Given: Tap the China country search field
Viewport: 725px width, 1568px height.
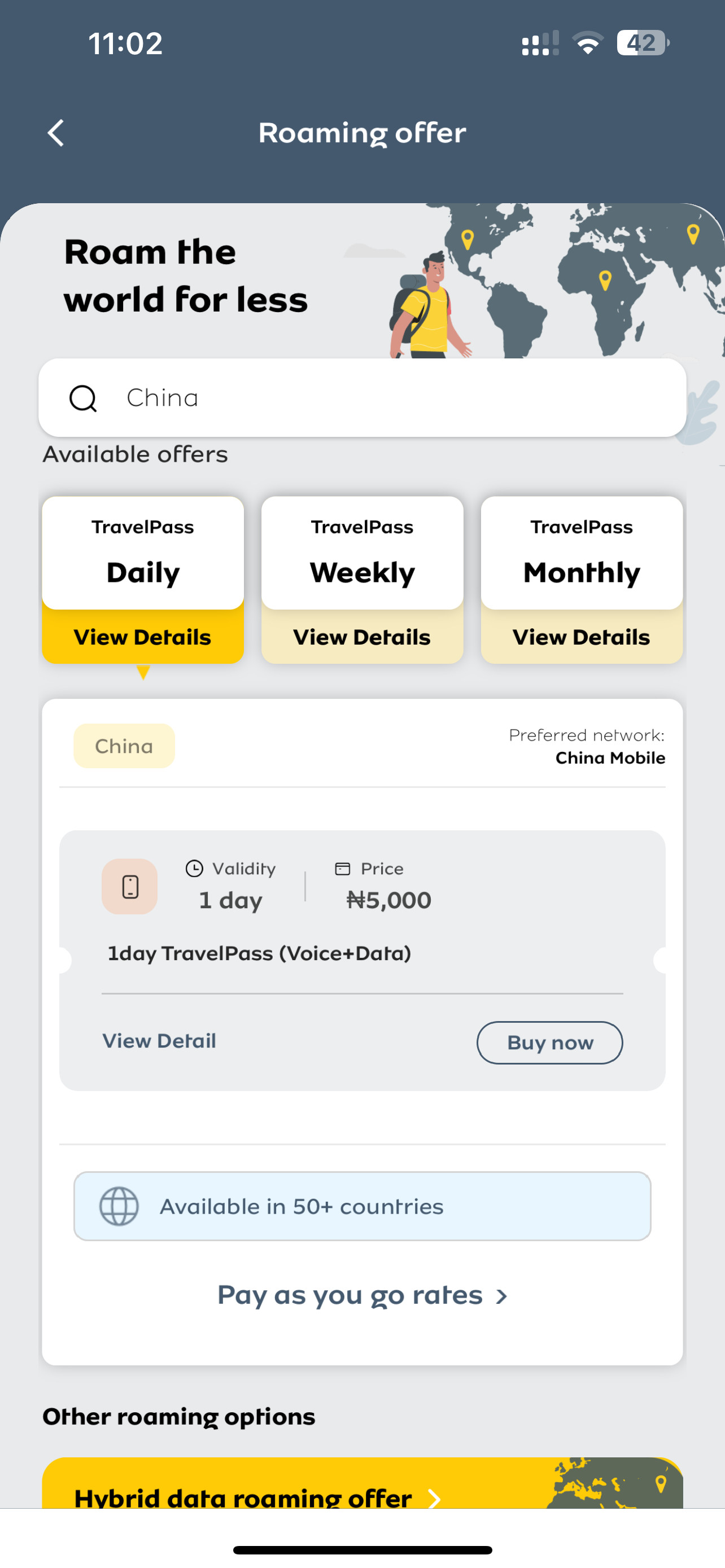Looking at the screenshot, I should point(362,397).
